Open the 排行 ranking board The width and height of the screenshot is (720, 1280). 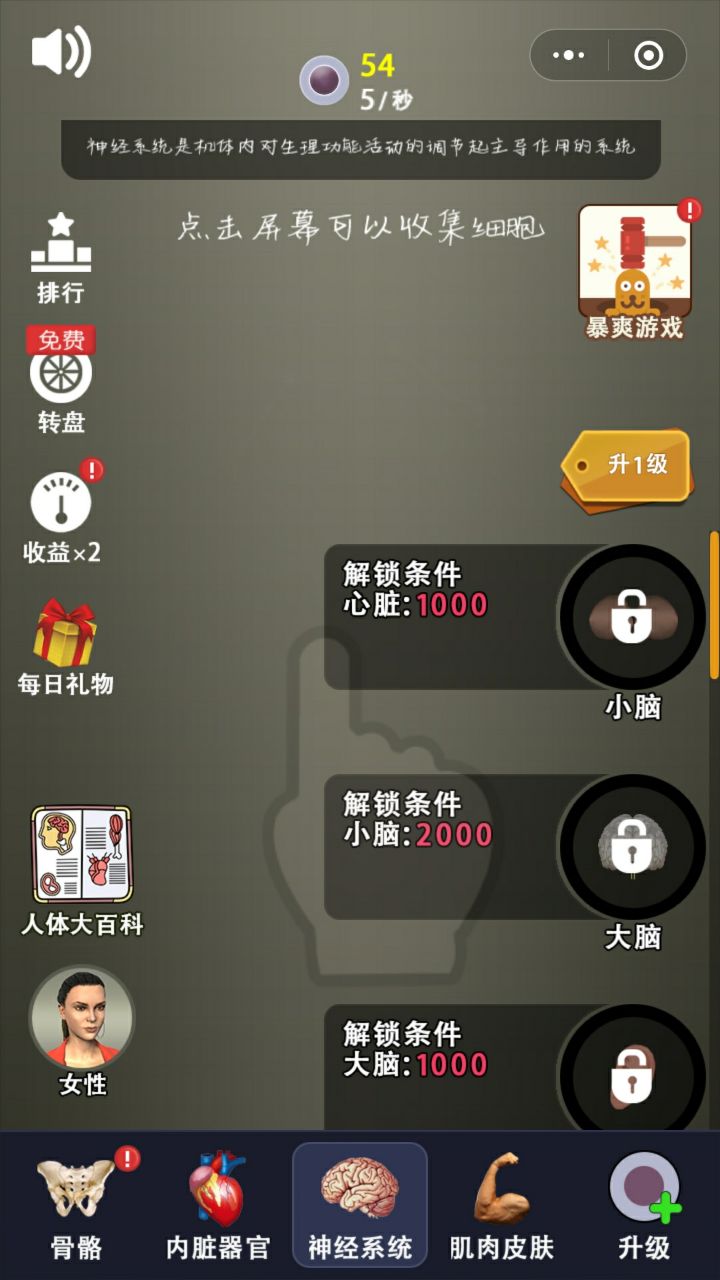point(60,258)
